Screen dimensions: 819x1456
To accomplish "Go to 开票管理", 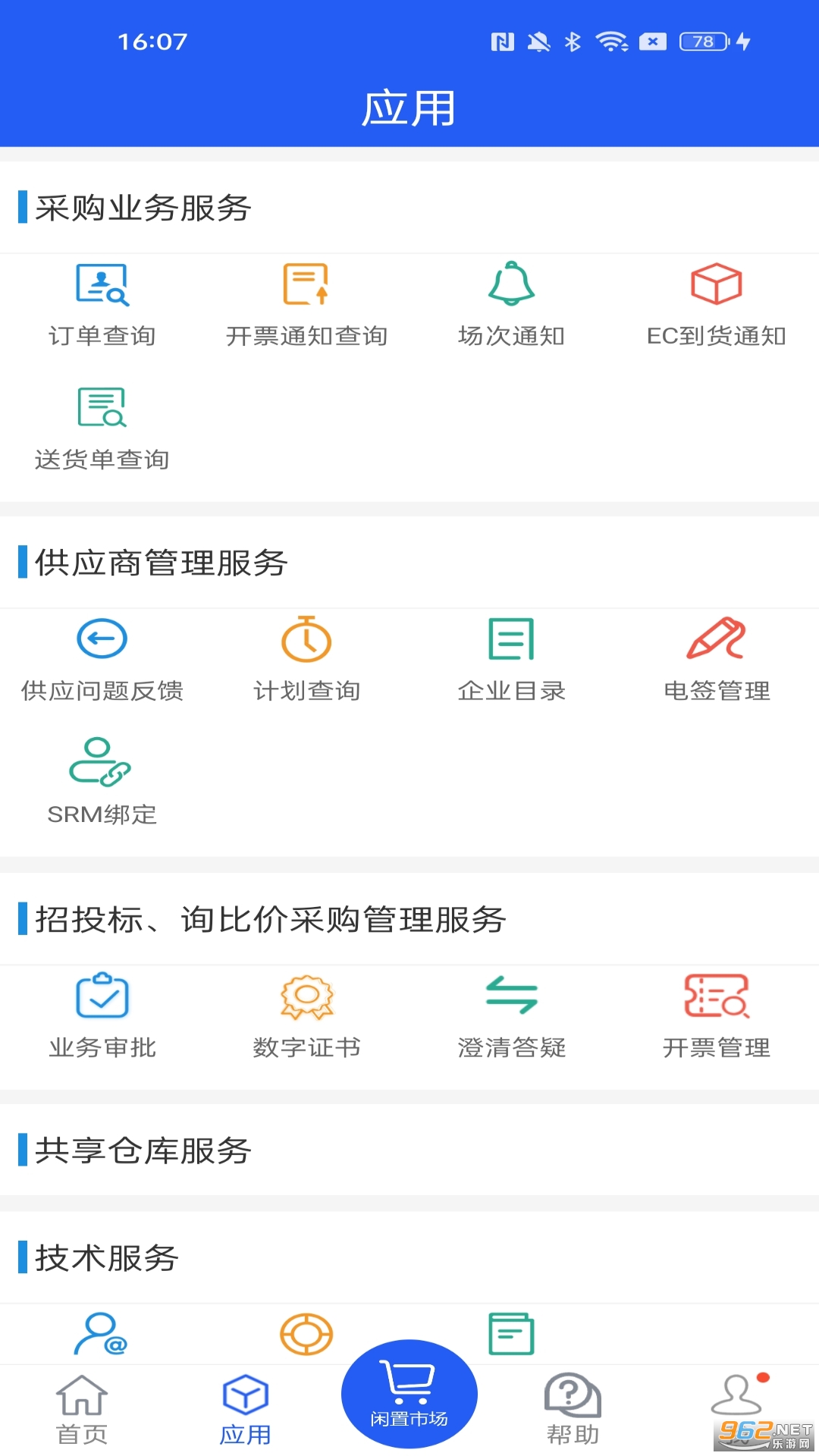I will pos(716,1016).
